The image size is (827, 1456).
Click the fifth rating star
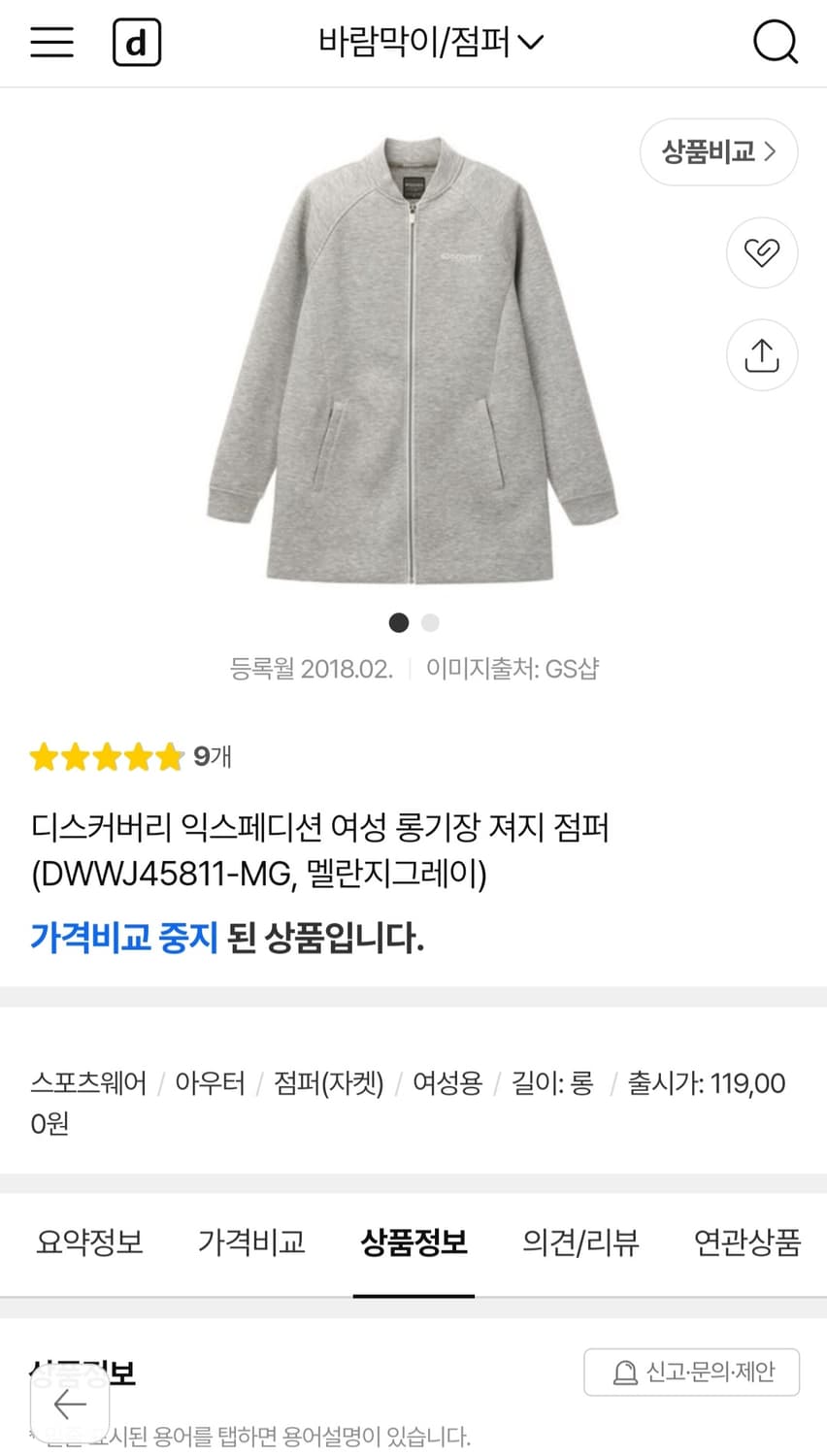point(165,756)
